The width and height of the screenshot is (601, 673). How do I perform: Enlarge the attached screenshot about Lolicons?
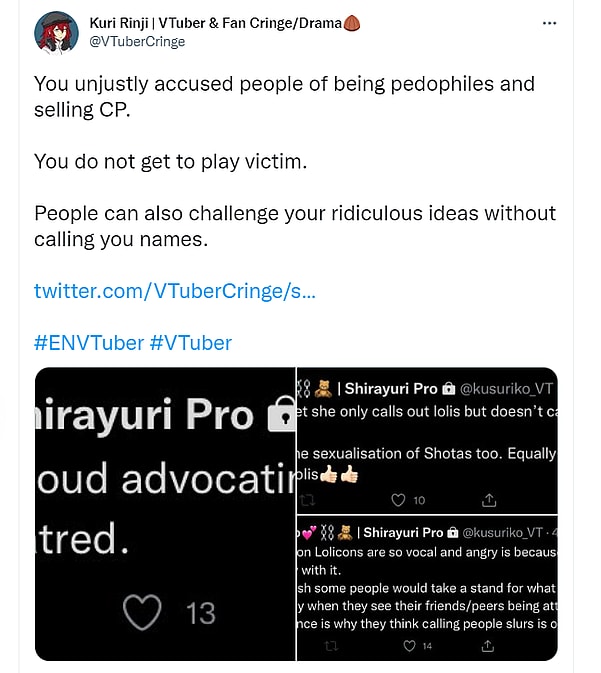coord(427,588)
